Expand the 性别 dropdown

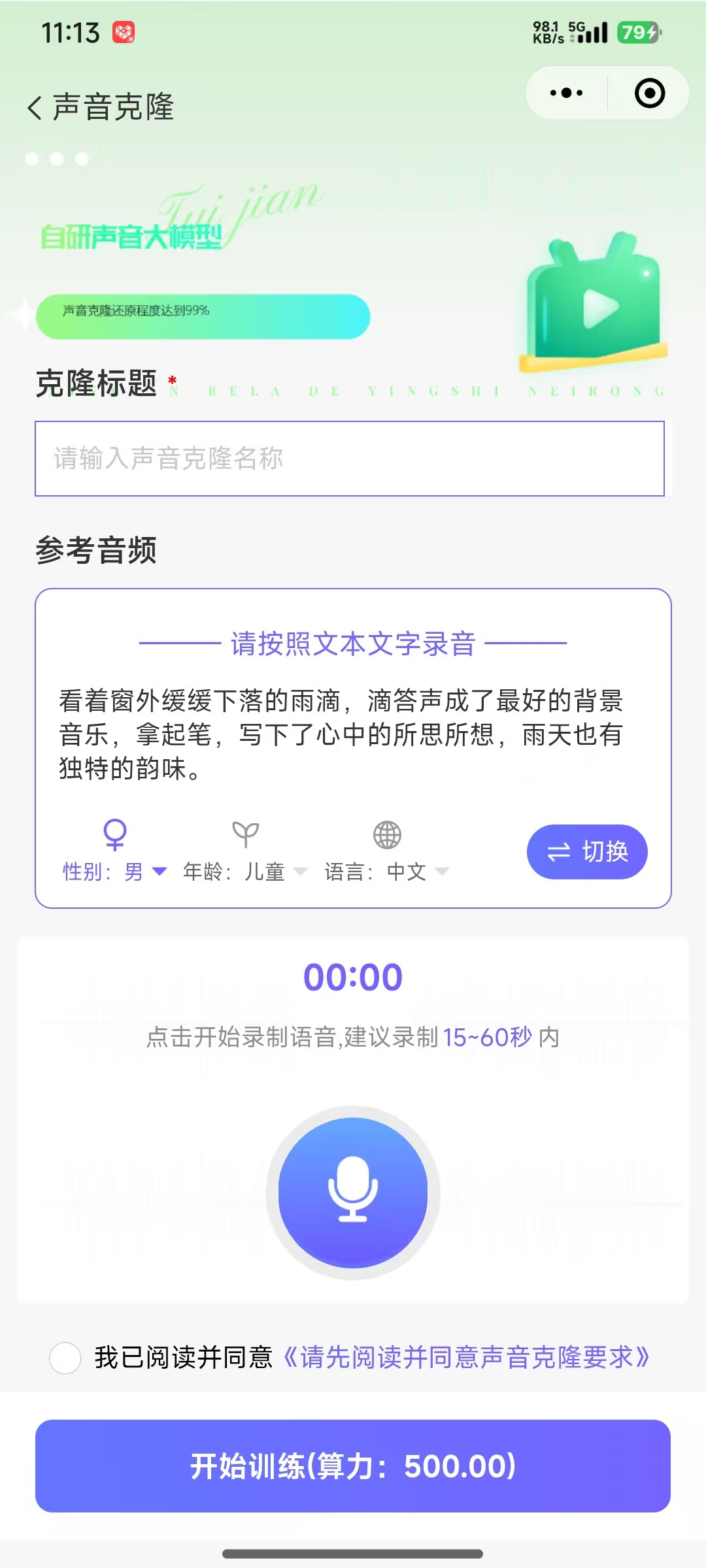pos(115,871)
